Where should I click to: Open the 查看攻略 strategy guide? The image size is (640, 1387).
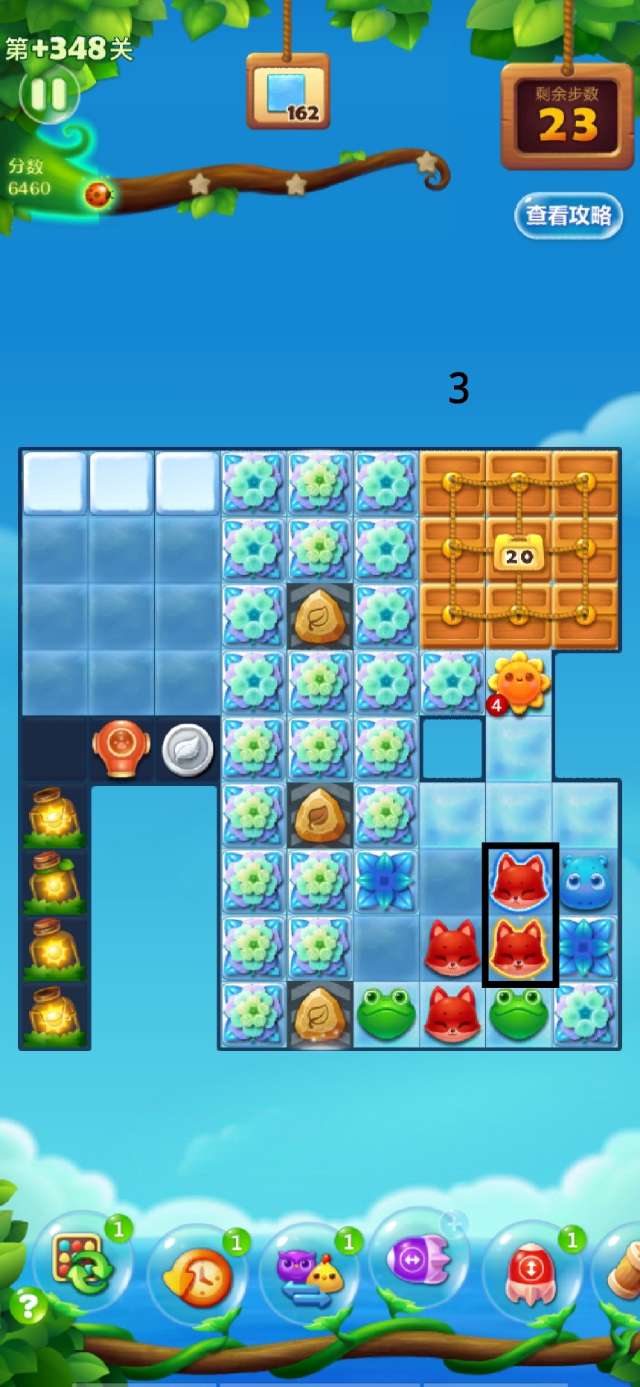click(x=568, y=216)
